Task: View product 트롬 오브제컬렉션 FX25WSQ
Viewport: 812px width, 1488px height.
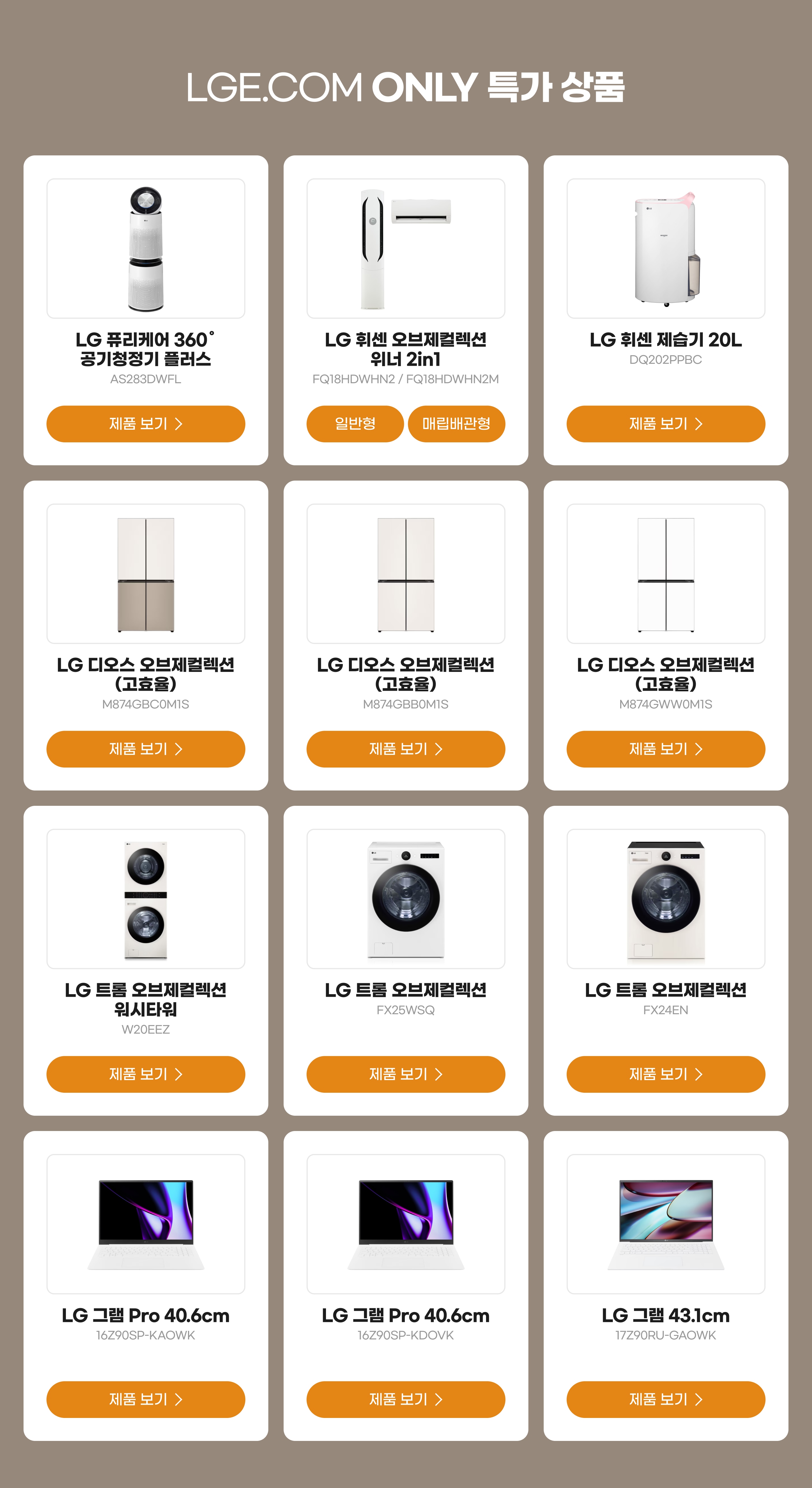Action: pos(405,1075)
